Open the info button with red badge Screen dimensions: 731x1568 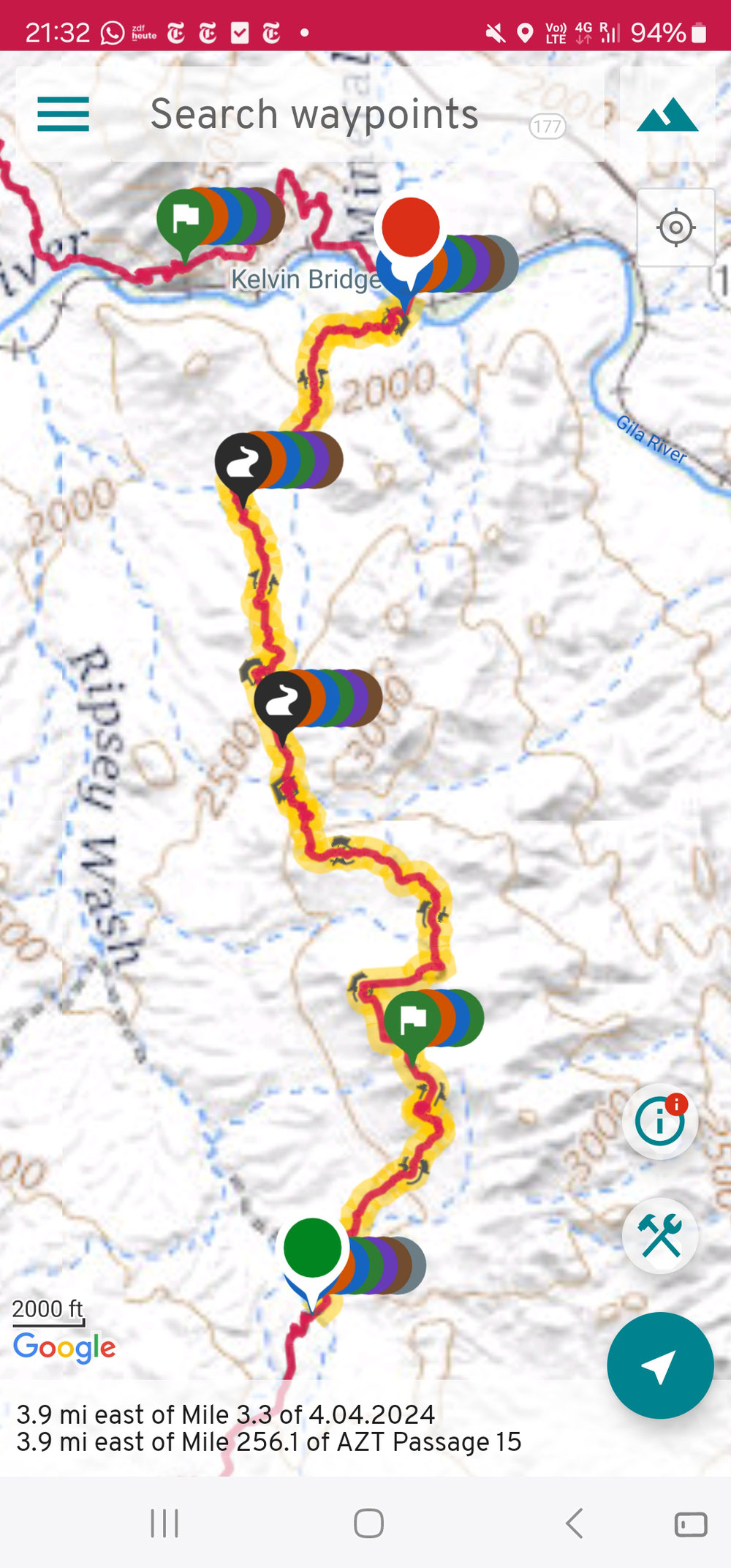(x=660, y=1121)
